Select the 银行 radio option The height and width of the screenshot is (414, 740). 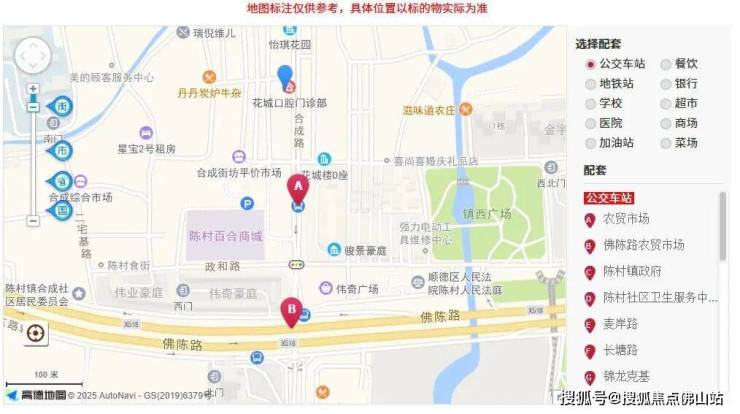pyautogui.click(x=665, y=84)
